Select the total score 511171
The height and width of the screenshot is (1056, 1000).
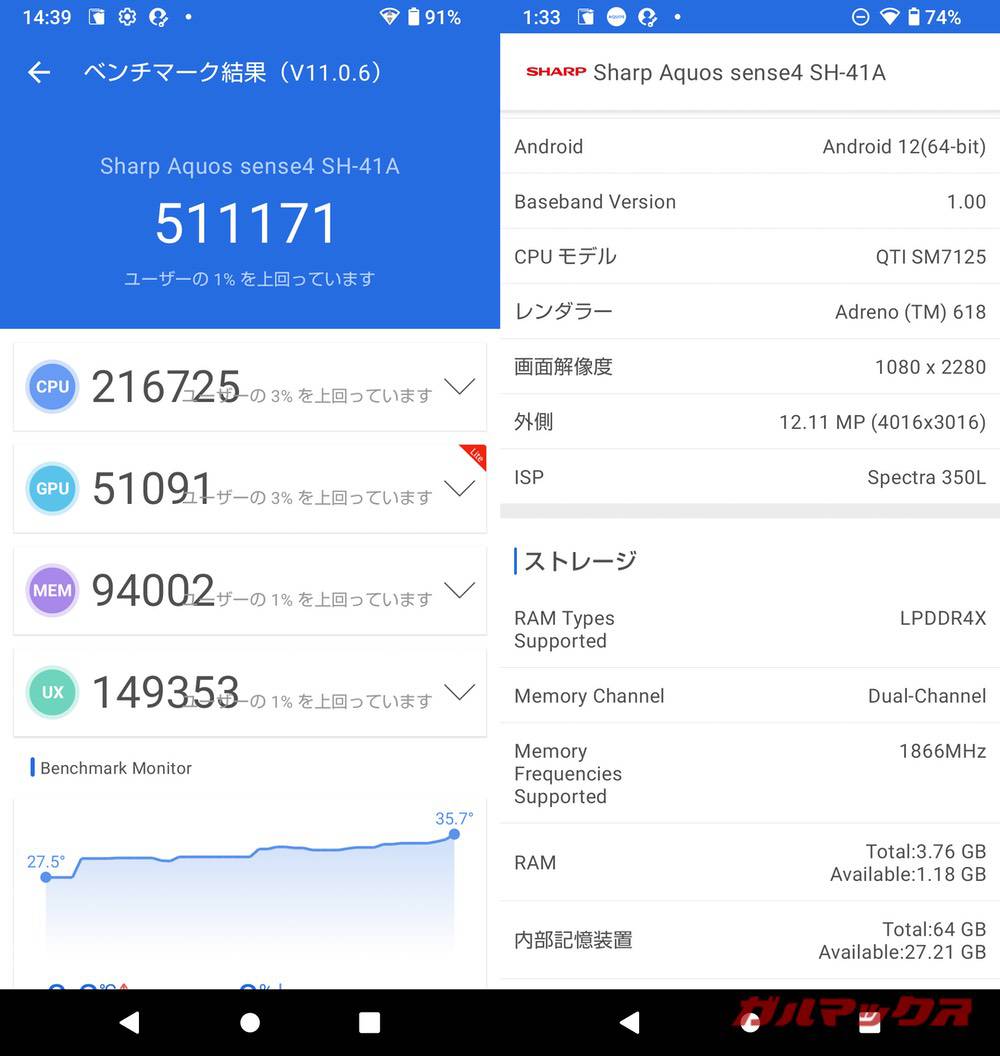point(246,222)
